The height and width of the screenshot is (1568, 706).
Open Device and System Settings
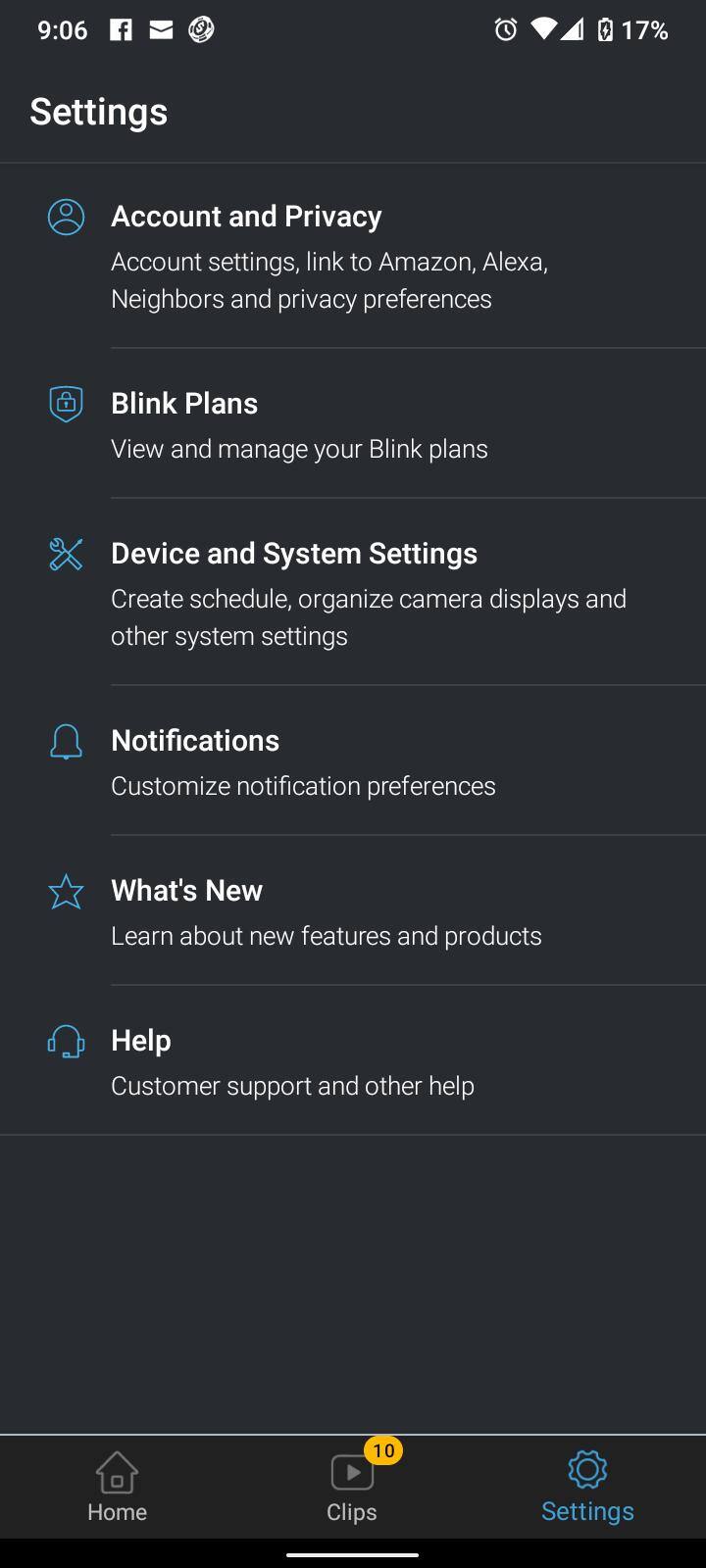point(353,593)
